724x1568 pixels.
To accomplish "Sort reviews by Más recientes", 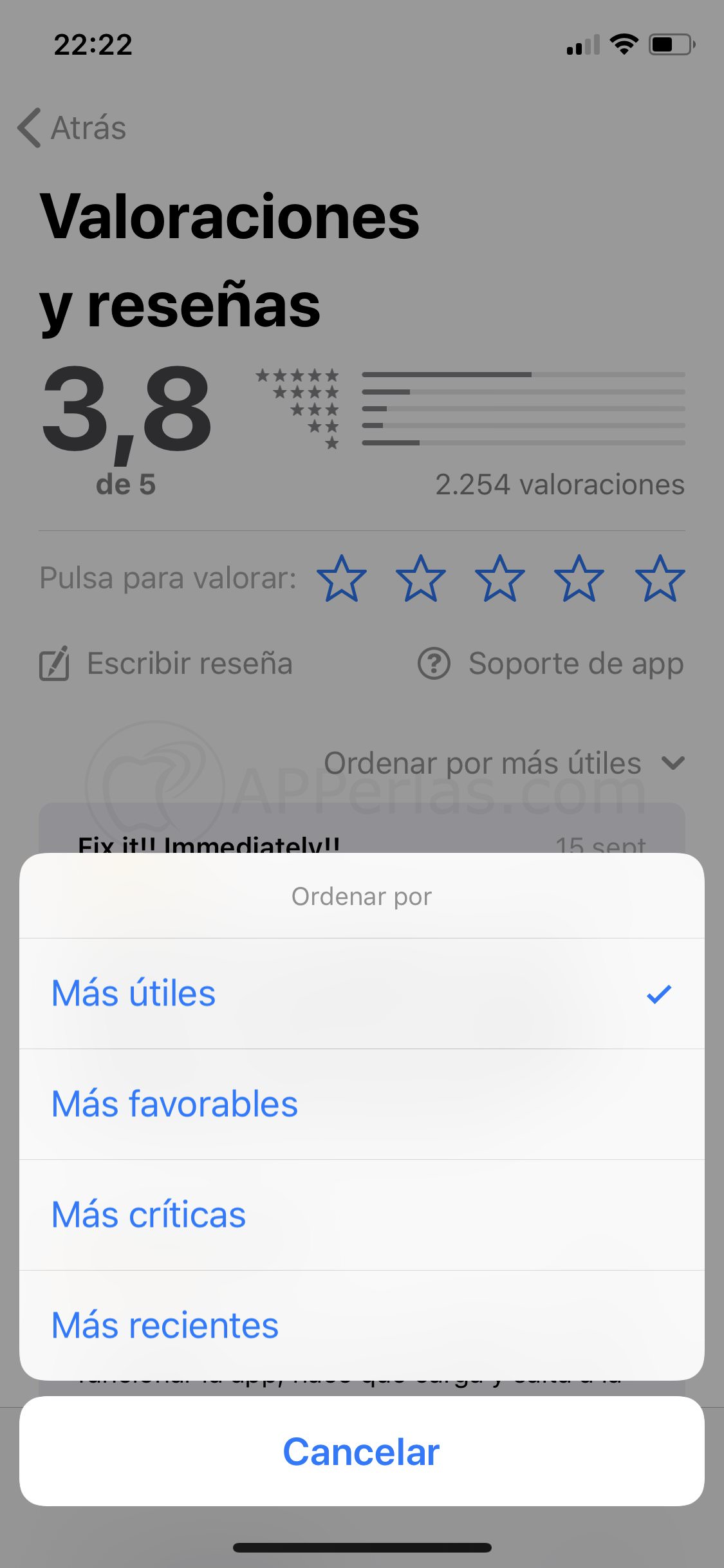I will point(362,1325).
